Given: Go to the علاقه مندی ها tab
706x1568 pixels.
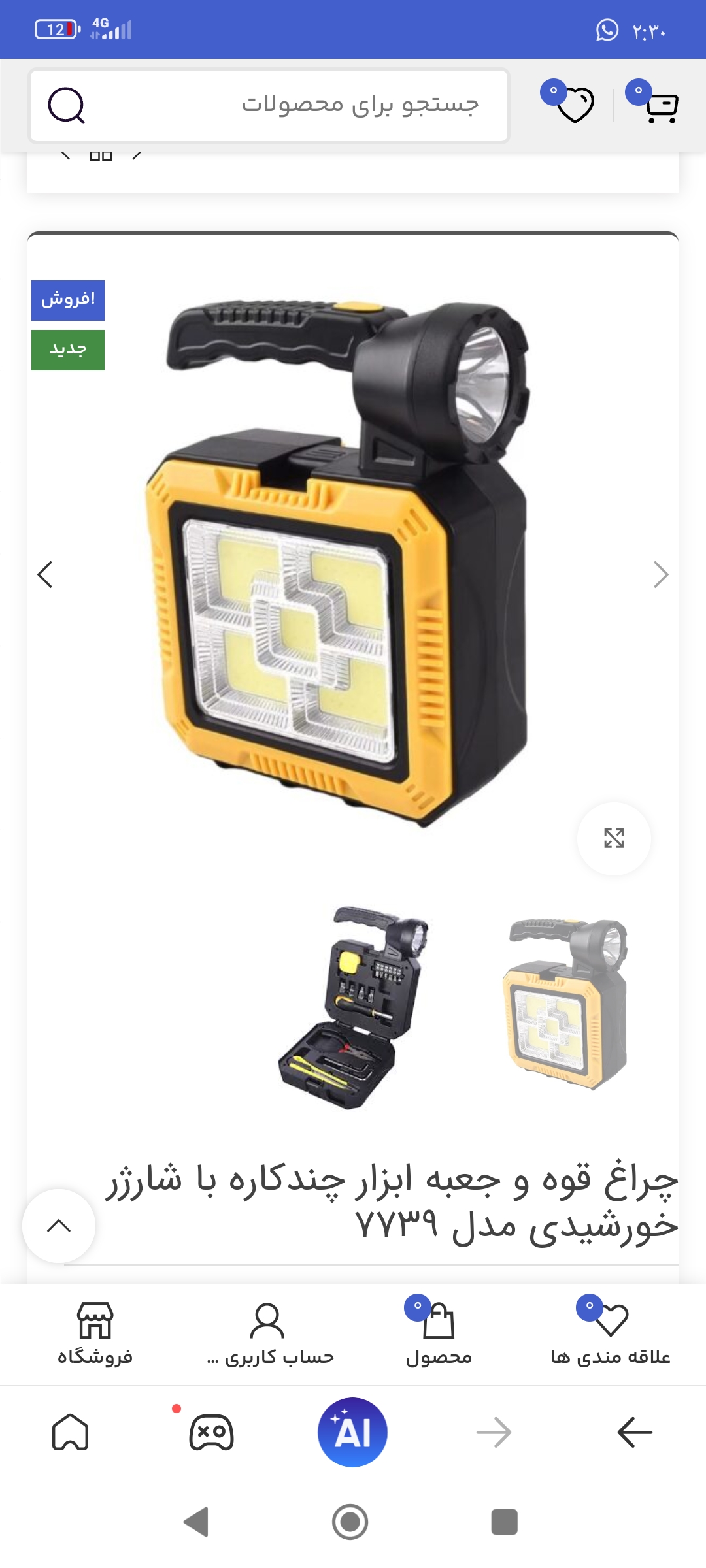Looking at the screenshot, I should click(x=611, y=1334).
